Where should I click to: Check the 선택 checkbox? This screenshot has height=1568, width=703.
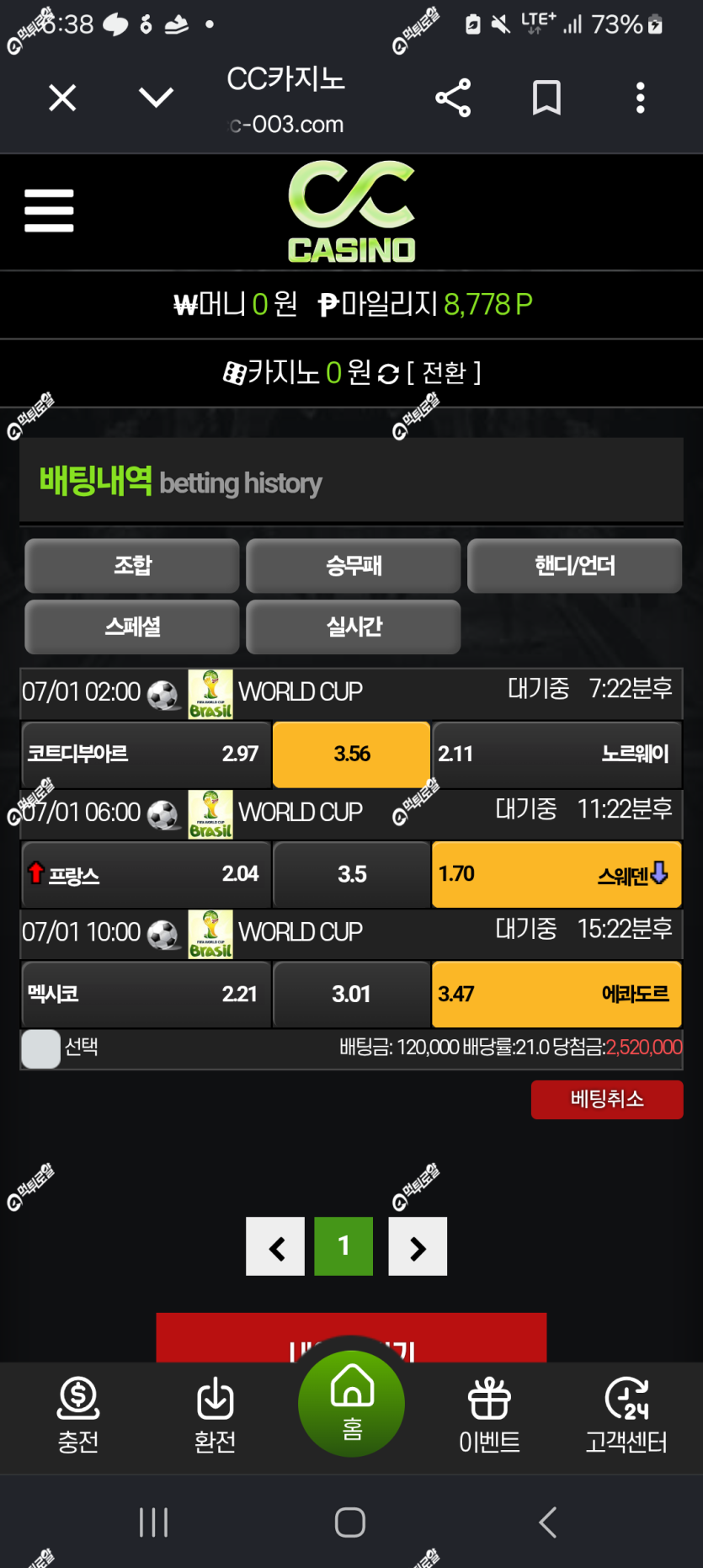[41, 1048]
